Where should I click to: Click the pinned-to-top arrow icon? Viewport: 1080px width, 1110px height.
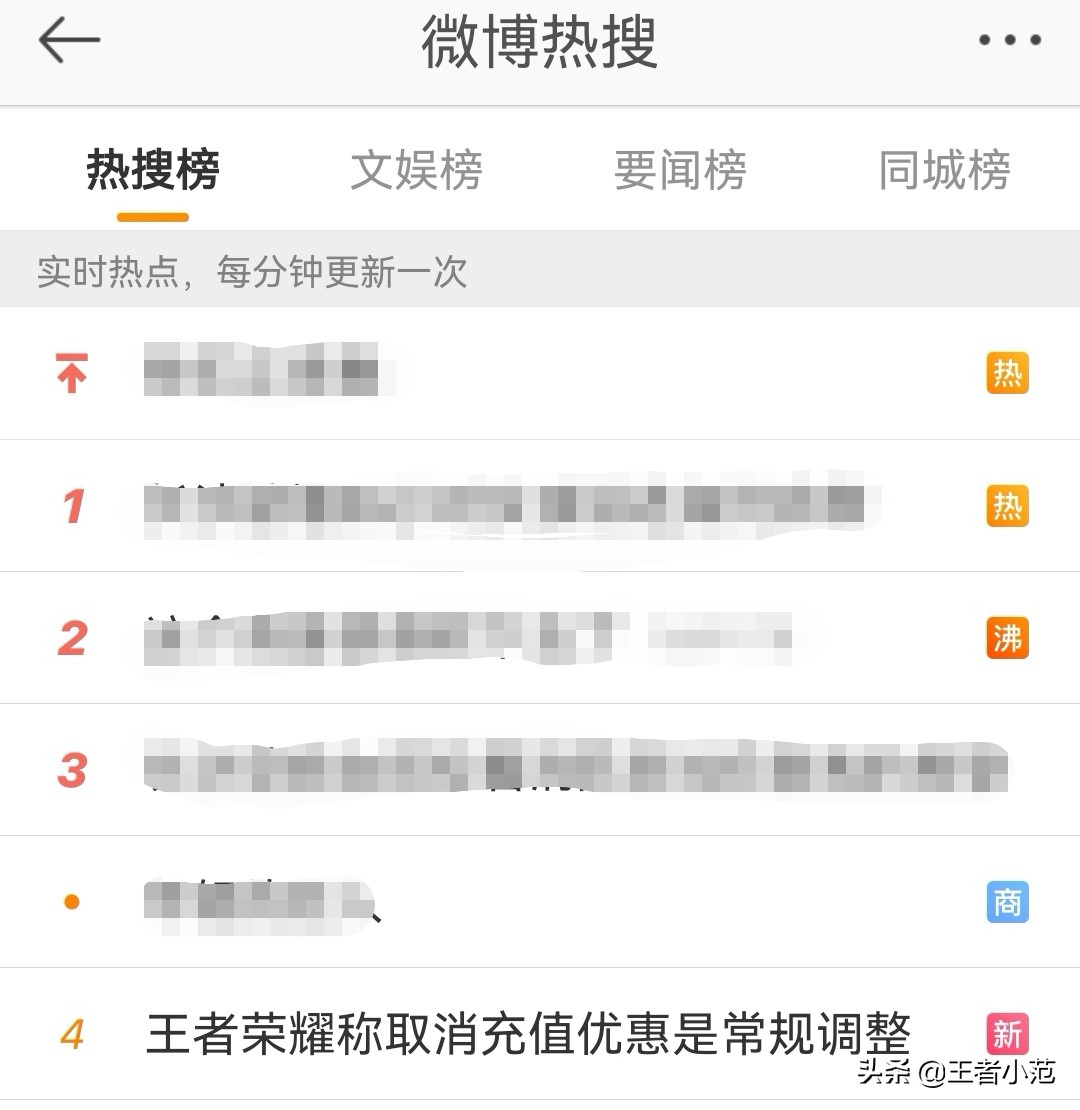coord(70,372)
